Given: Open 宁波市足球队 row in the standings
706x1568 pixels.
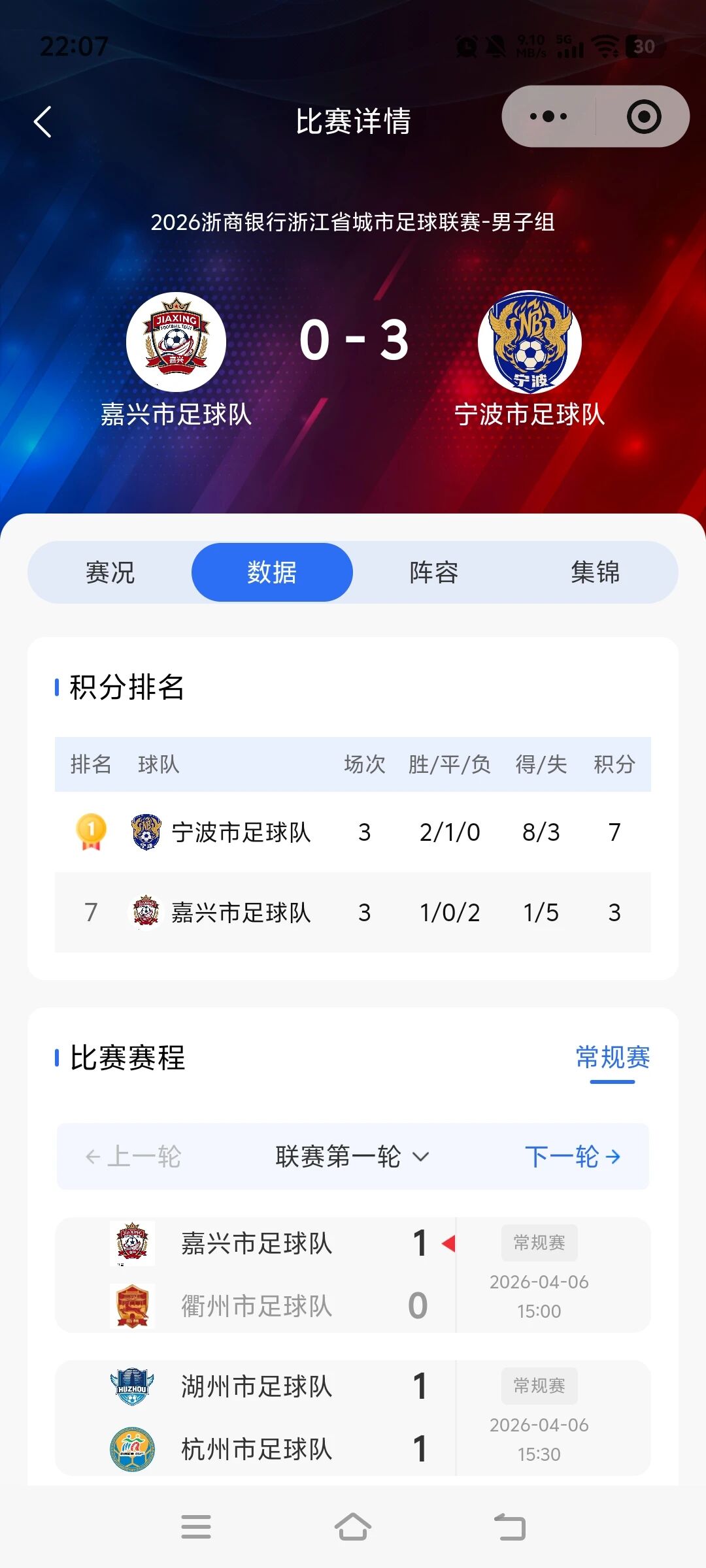Looking at the screenshot, I should pyautogui.click(x=353, y=832).
